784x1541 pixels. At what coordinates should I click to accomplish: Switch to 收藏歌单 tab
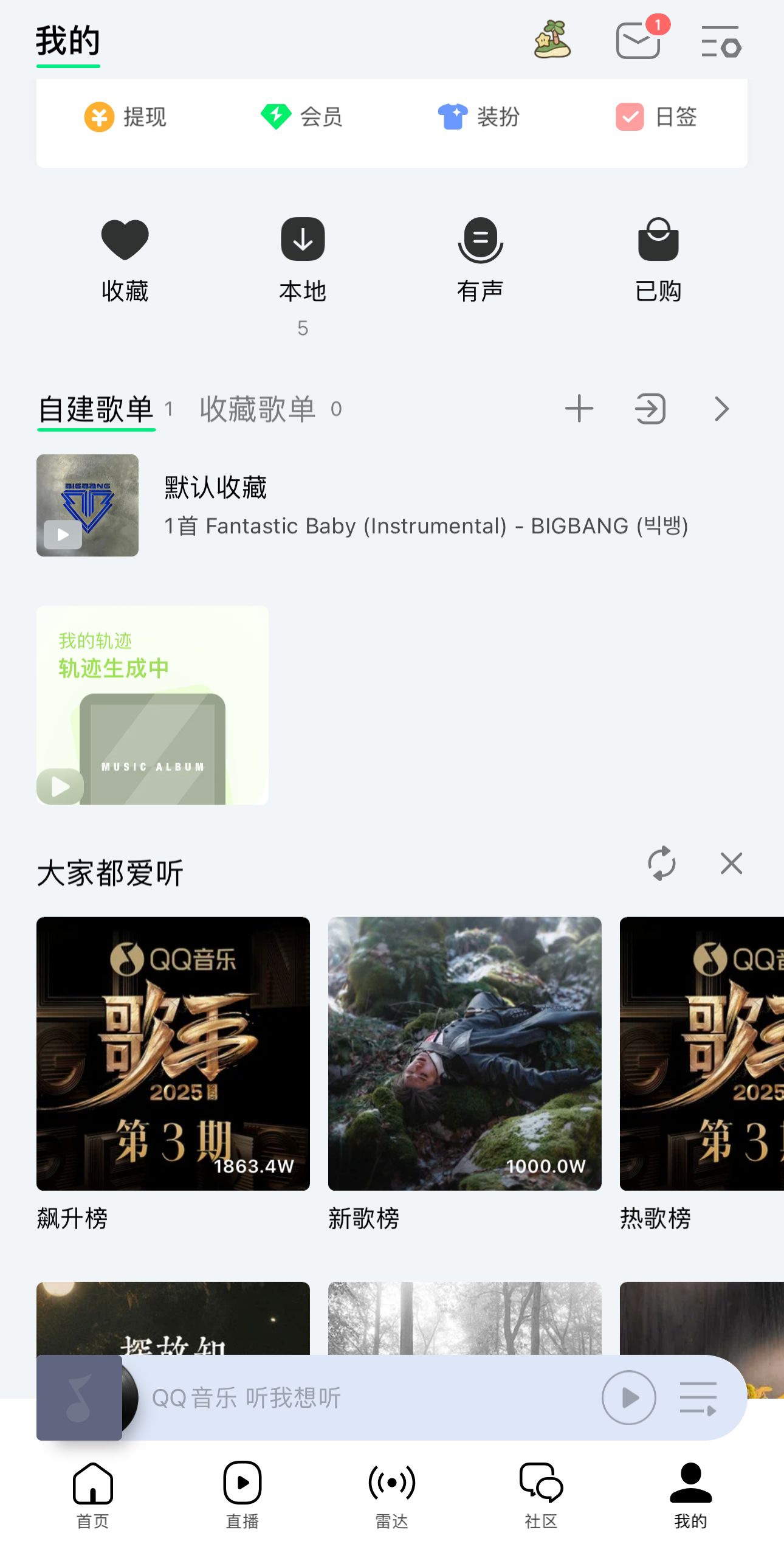pos(258,409)
